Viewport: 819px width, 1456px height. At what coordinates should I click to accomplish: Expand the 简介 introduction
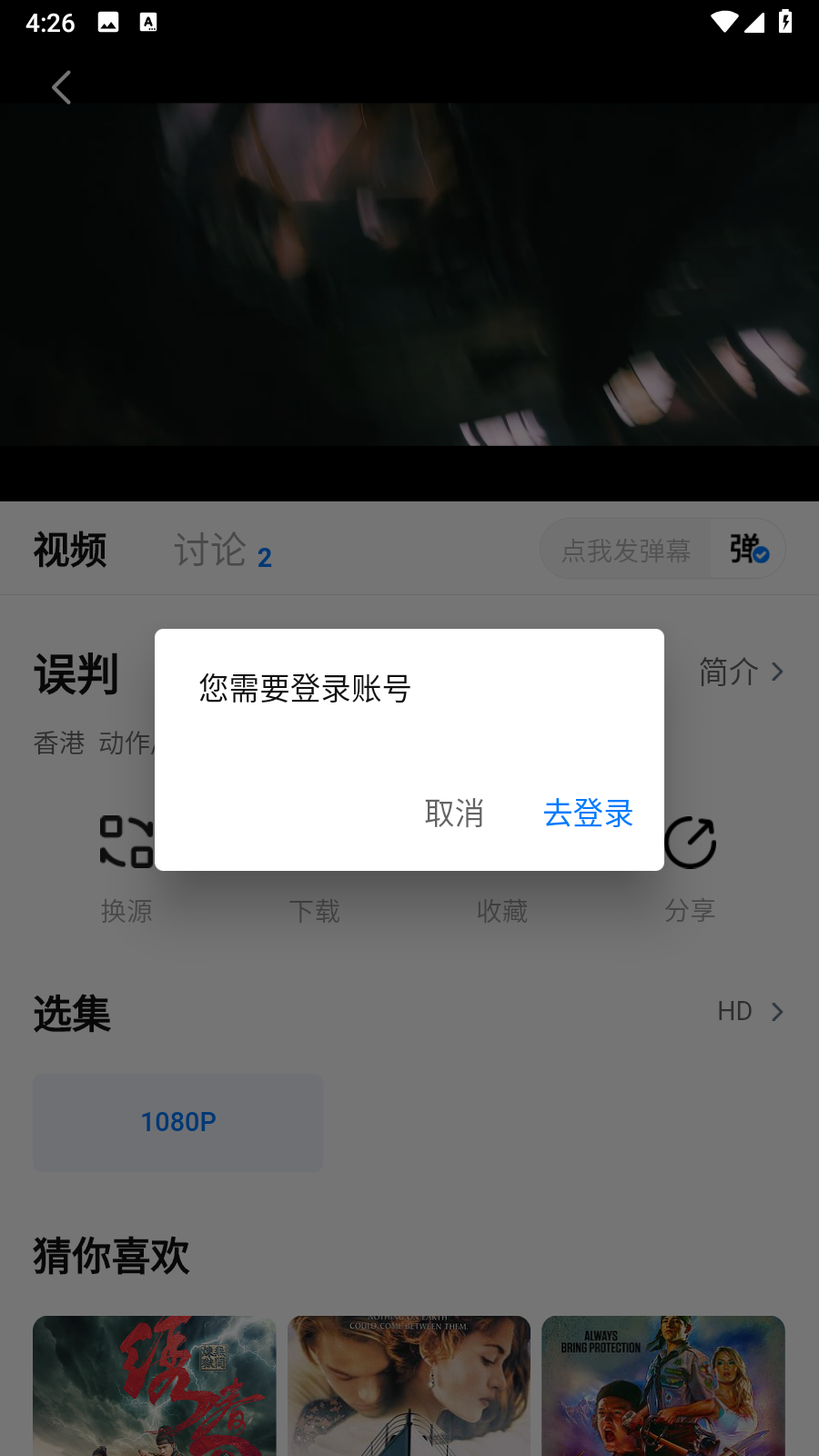tap(741, 672)
